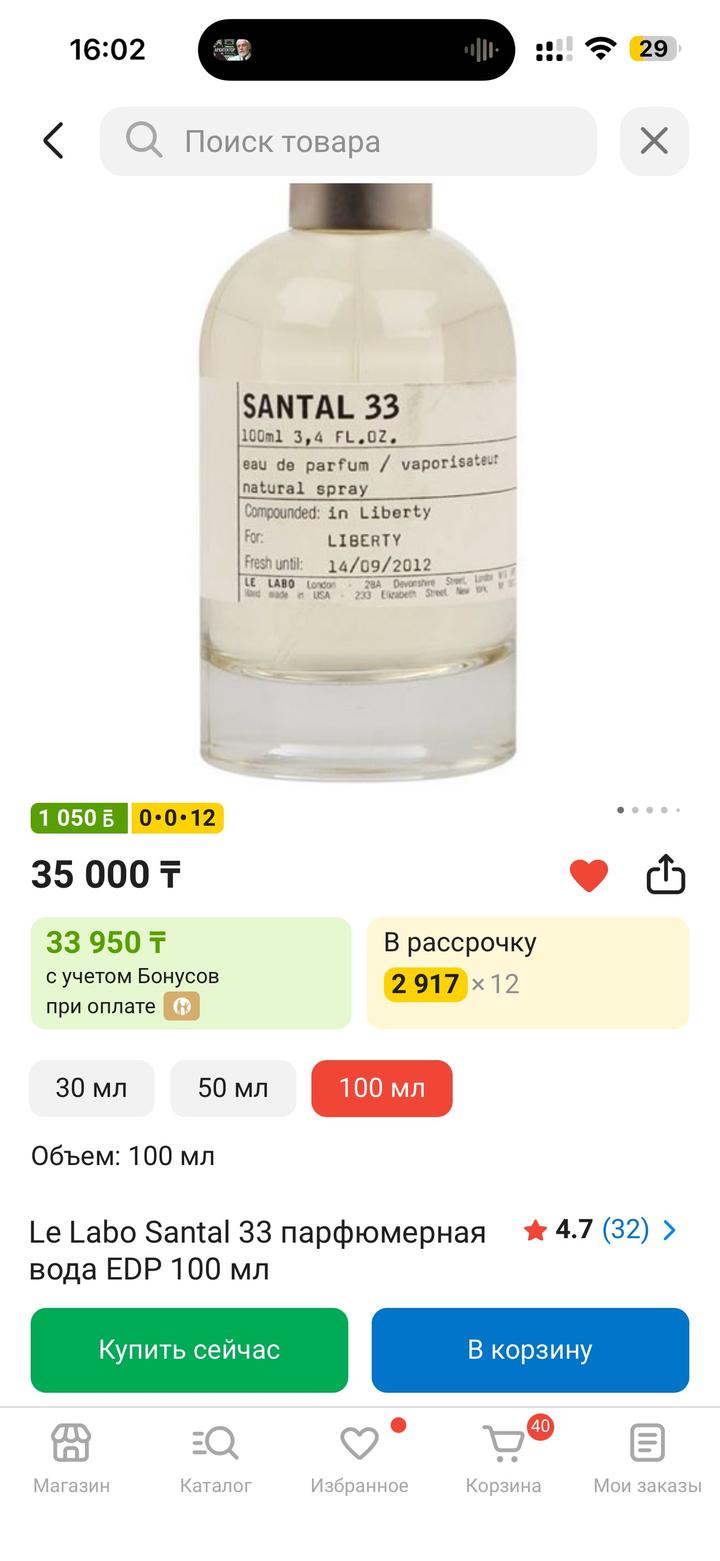Image resolution: width=720 pixels, height=1561 pixels.
Task: Choose the 50 мл volume option
Action: tap(233, 1088)
